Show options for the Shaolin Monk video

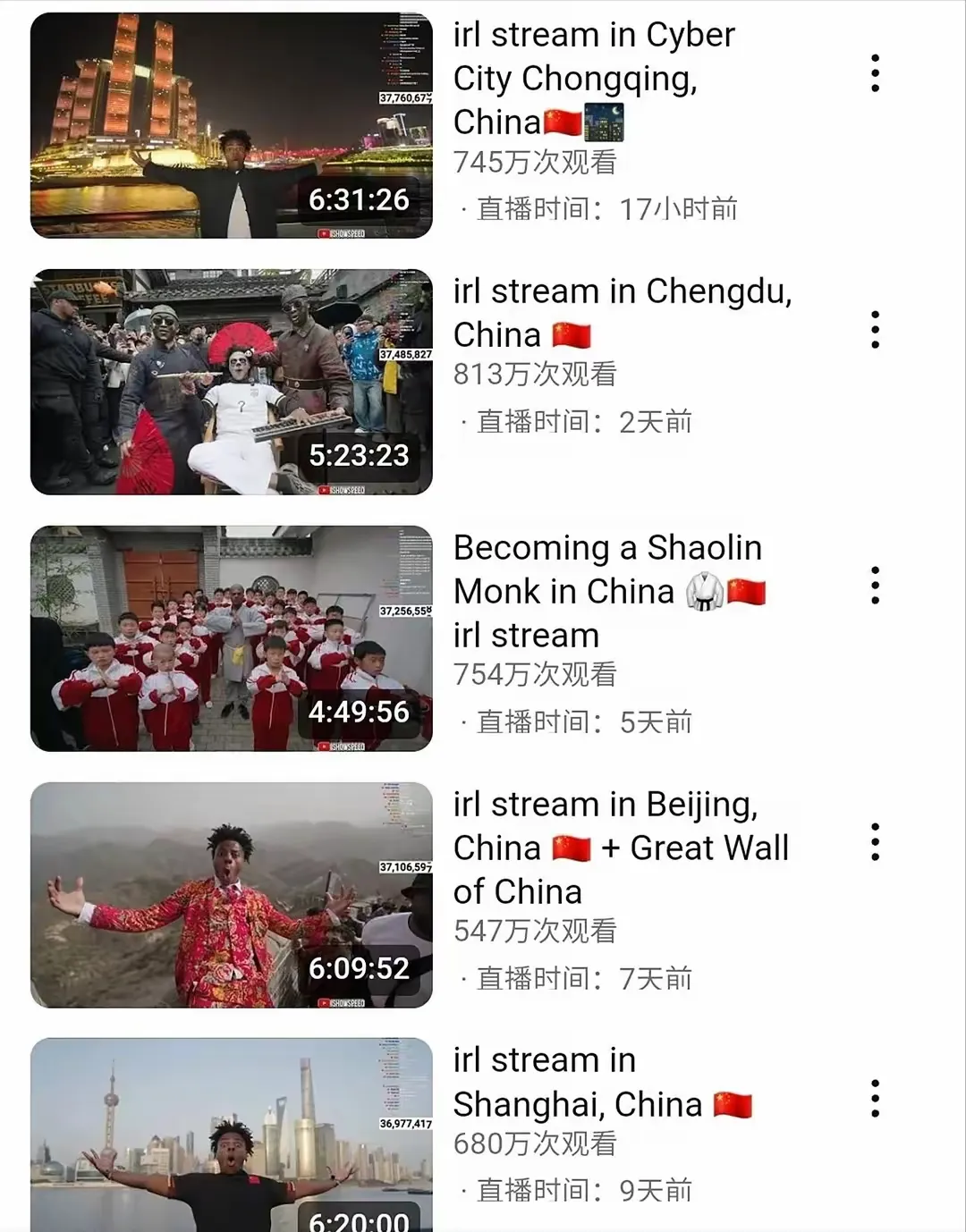(x=875, y=586)
